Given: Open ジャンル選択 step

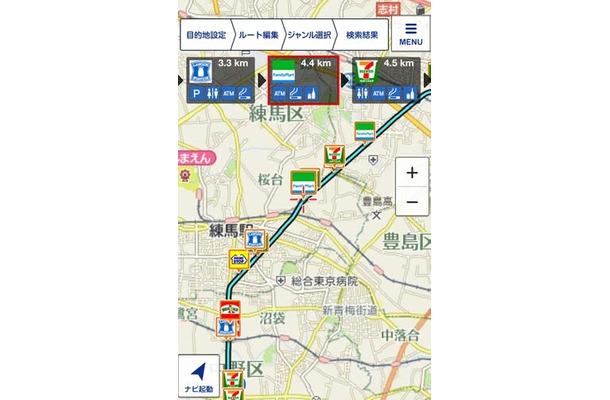Looking at the screenshot, I should coord(309,35).
